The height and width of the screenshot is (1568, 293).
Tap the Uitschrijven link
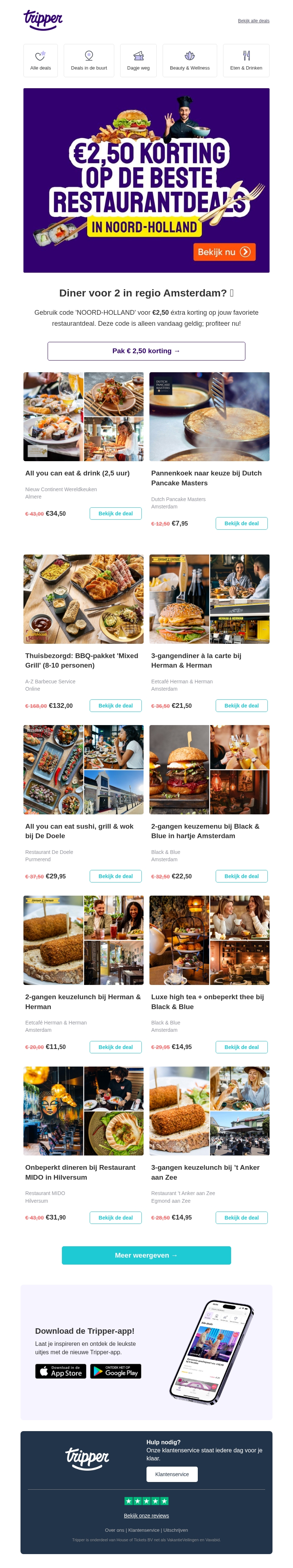click(175, 1530)
